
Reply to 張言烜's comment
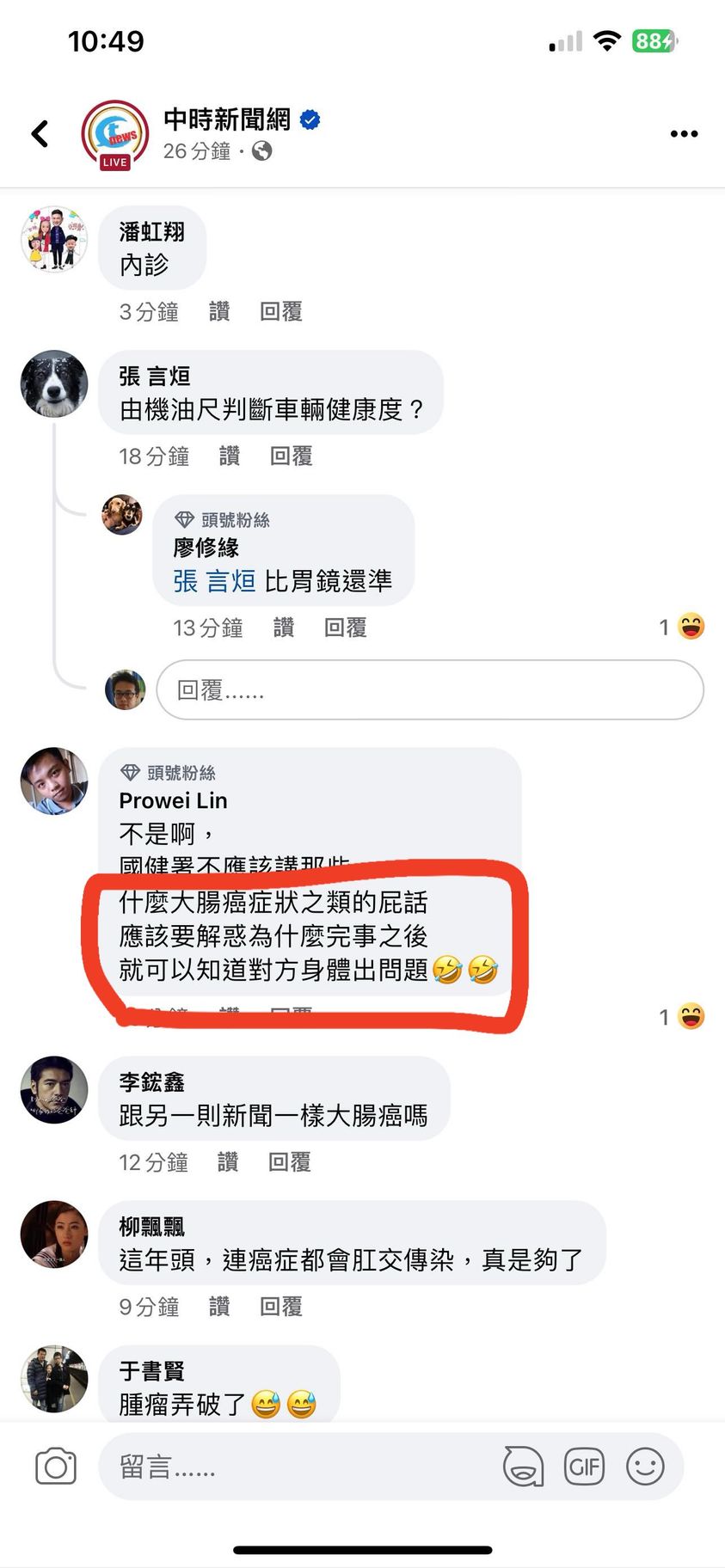[x=291, y=456]
